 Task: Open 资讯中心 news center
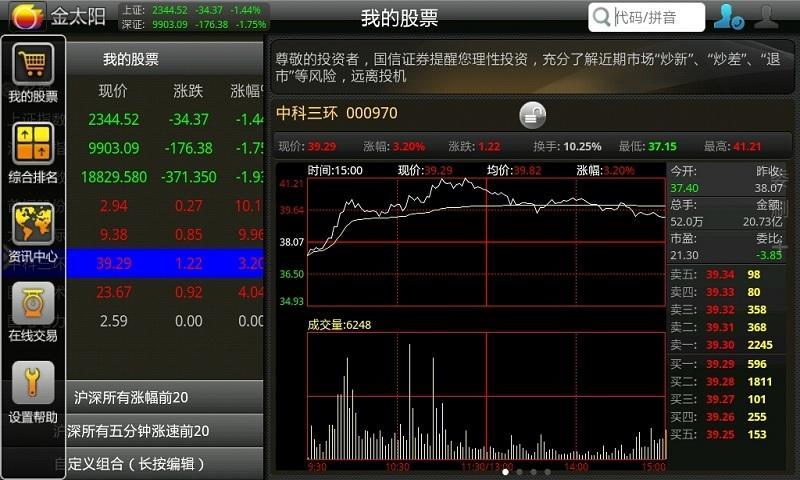click(x=33, y=233)
